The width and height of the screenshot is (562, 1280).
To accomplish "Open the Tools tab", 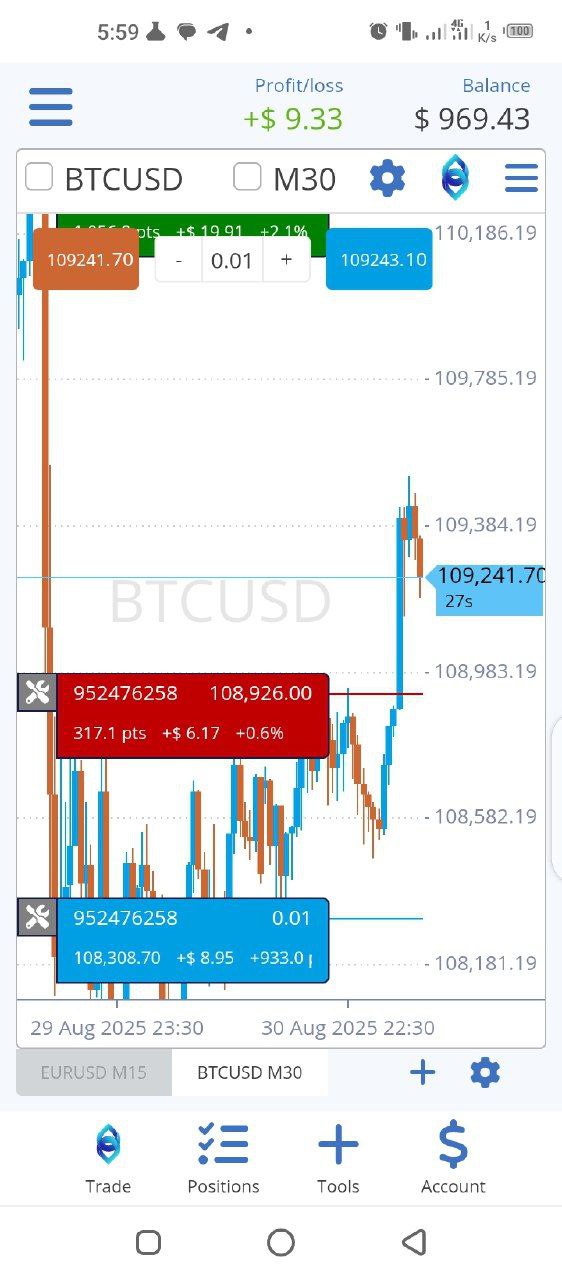I will coord(338,1158).
